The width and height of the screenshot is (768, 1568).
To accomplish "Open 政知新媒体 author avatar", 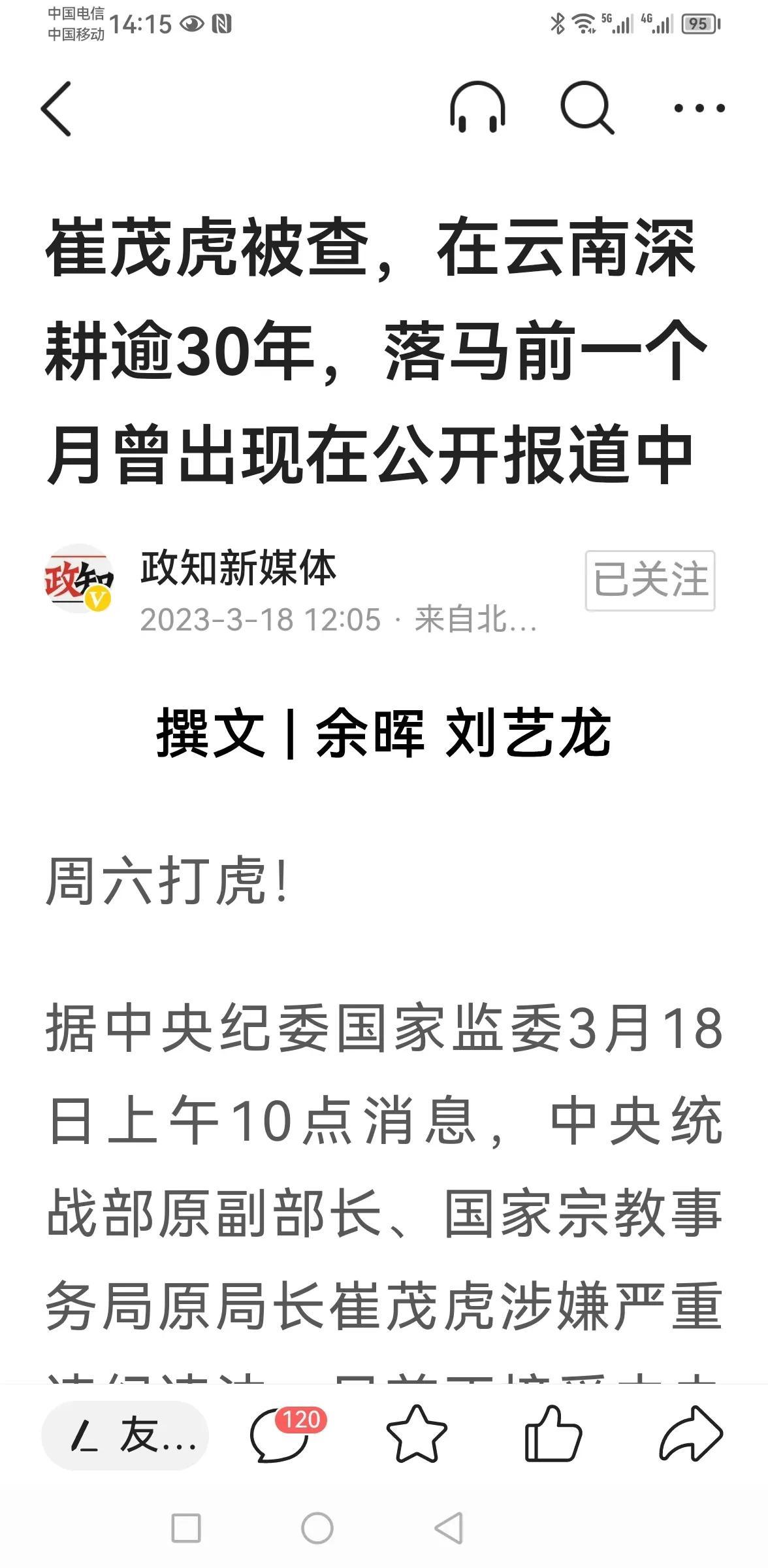I will [x=78, y=579].
